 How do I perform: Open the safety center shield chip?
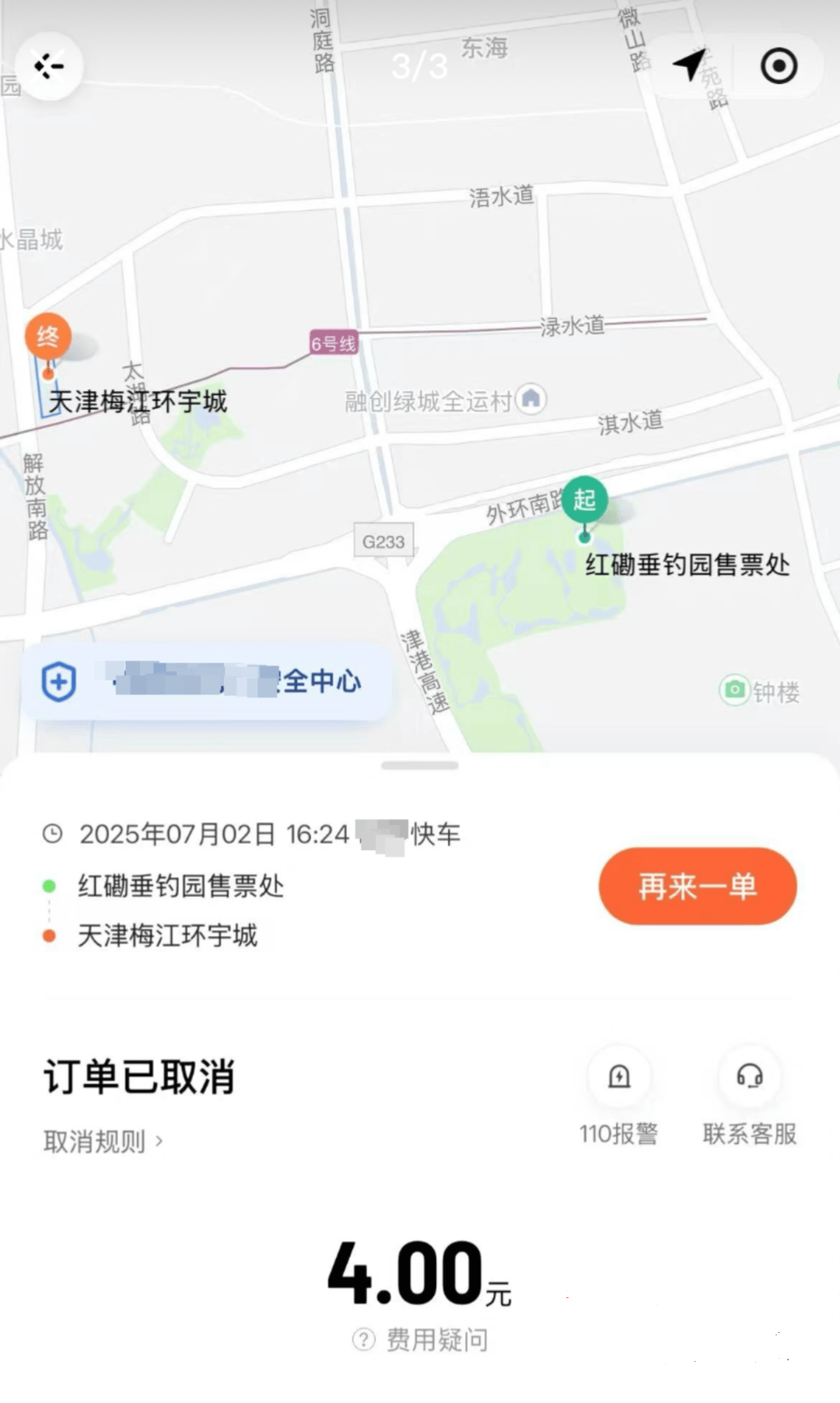point(206,682)
